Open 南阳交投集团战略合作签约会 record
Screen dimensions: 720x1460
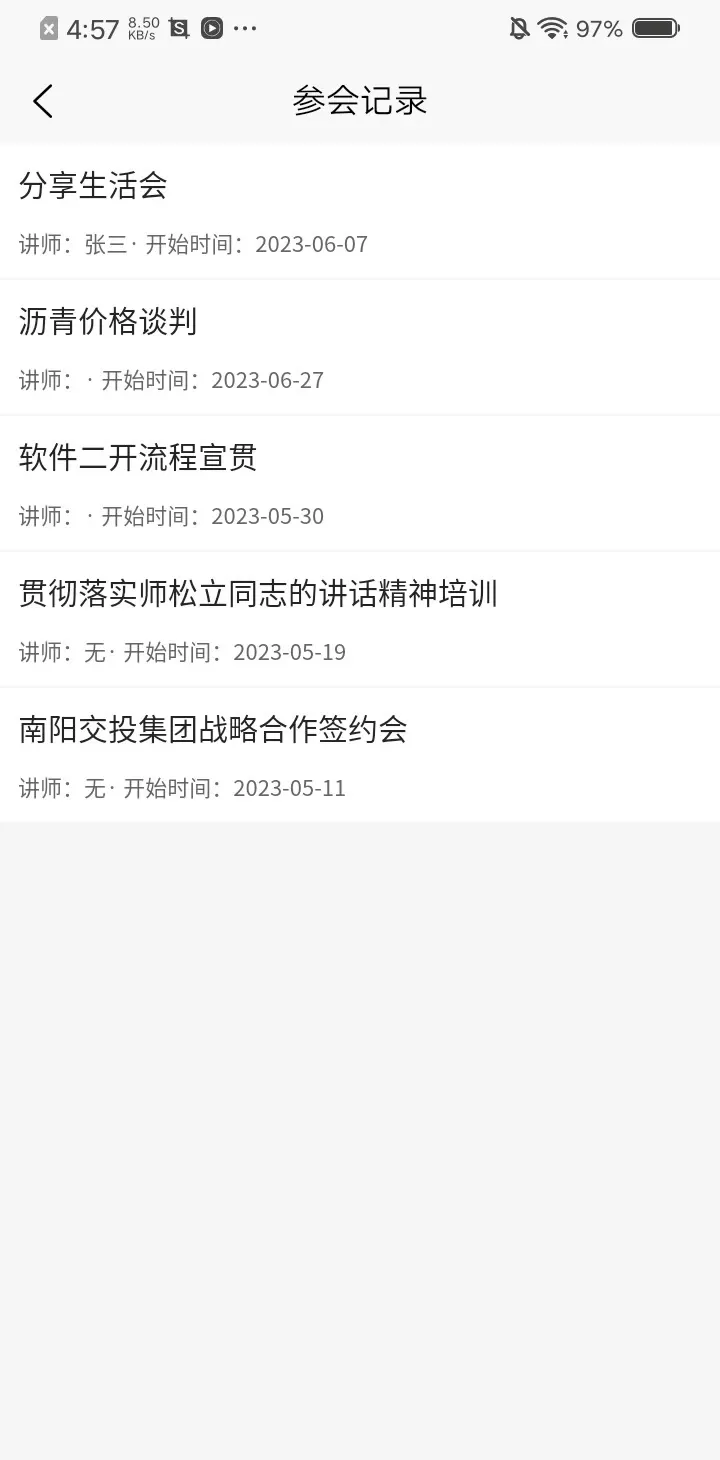(360, 756)
